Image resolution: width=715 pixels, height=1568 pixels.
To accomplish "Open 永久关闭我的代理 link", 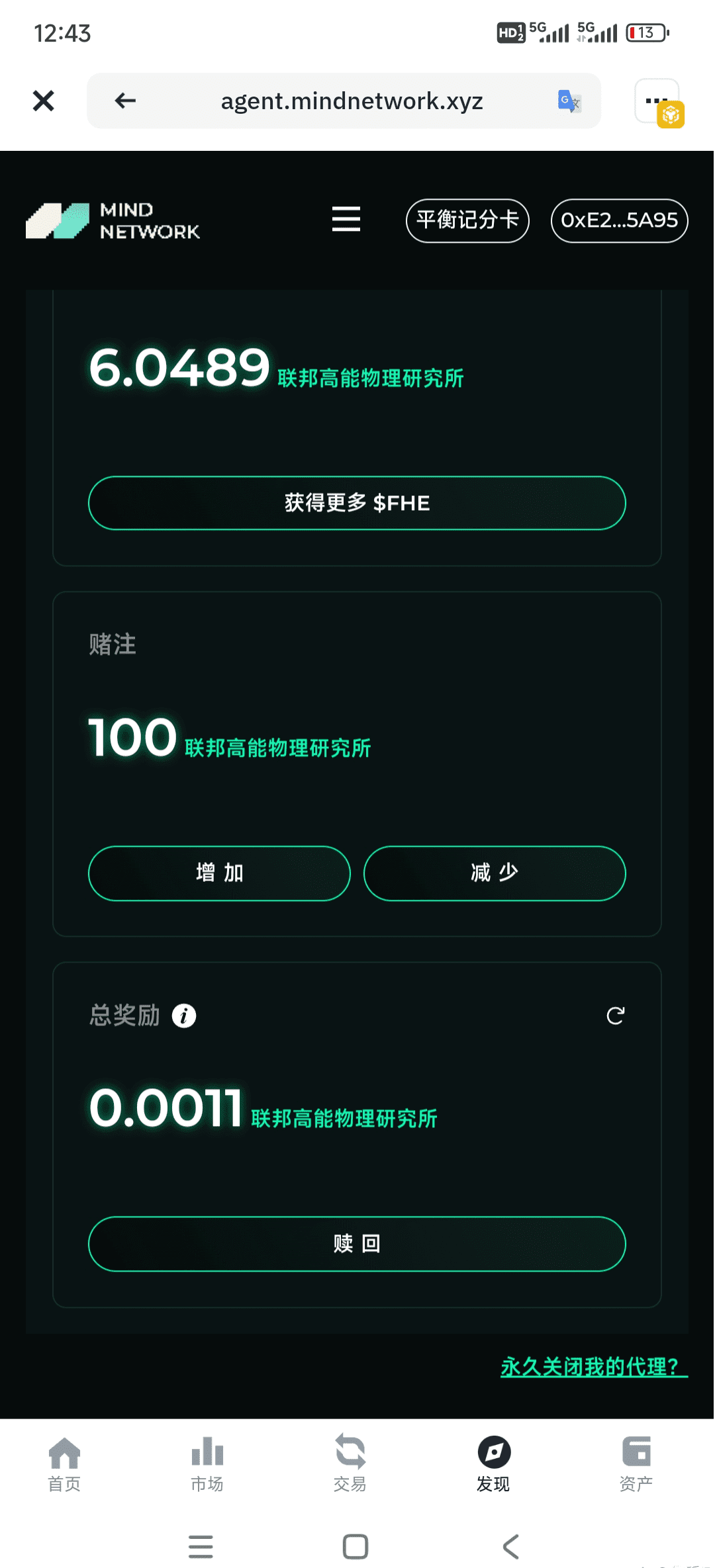I will coord(593,1366).
